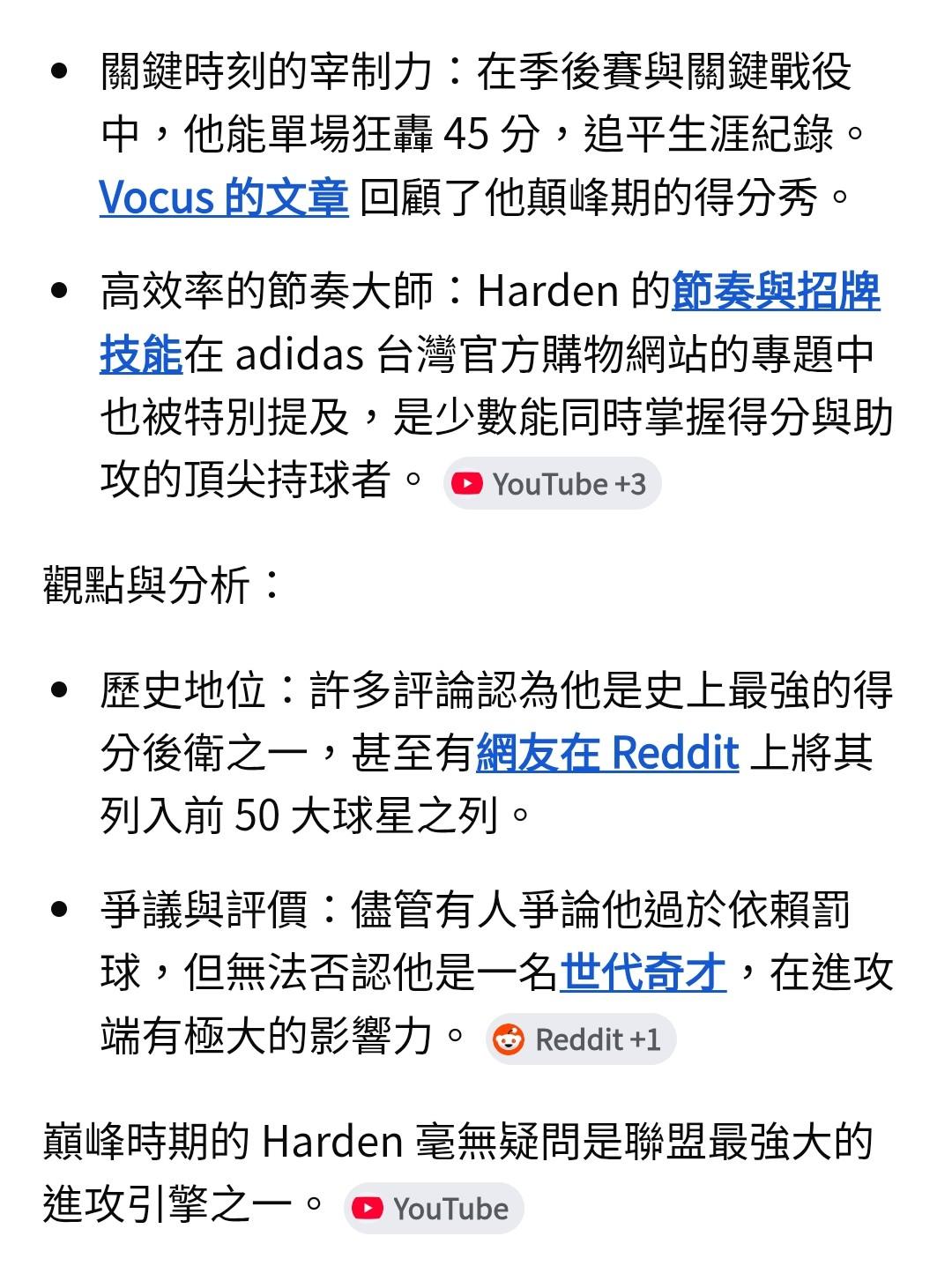Tap the YouTube +3 source chip

[553, 483]
